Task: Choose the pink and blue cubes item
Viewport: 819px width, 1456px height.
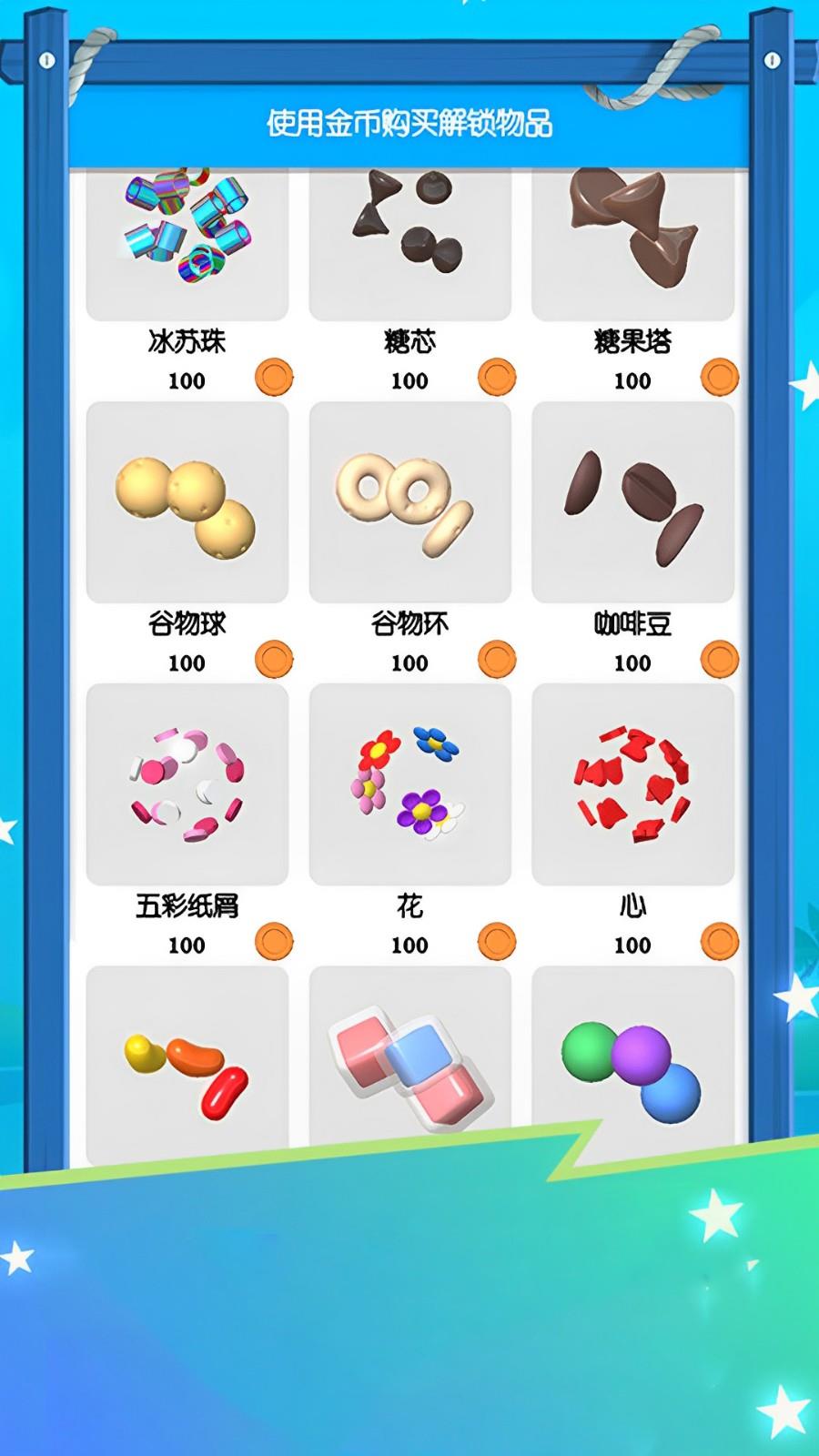Action: (x=409, y=1056)
